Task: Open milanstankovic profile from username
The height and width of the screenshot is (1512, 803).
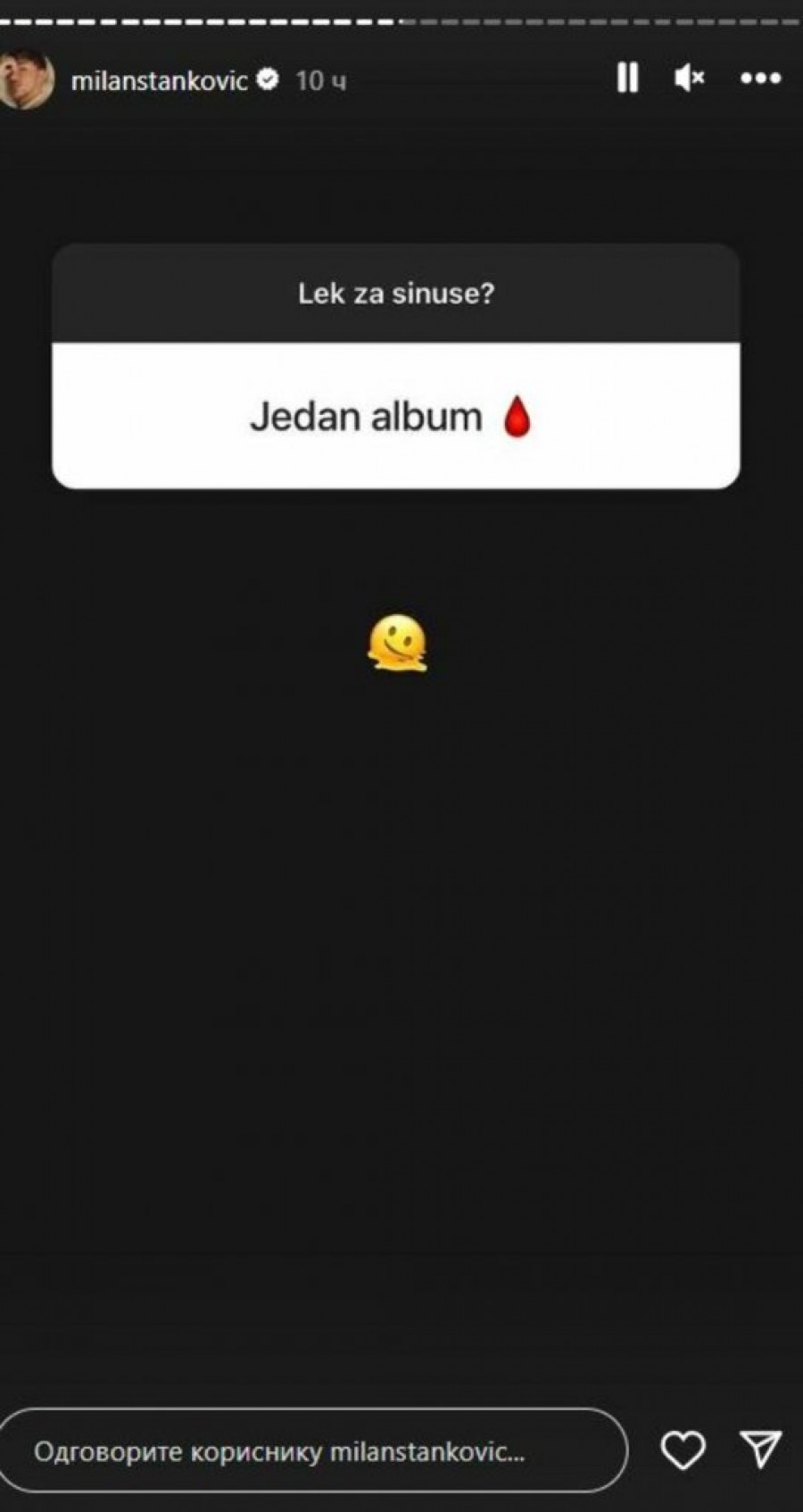Action: pyautogui.click(x=159, y=80)
